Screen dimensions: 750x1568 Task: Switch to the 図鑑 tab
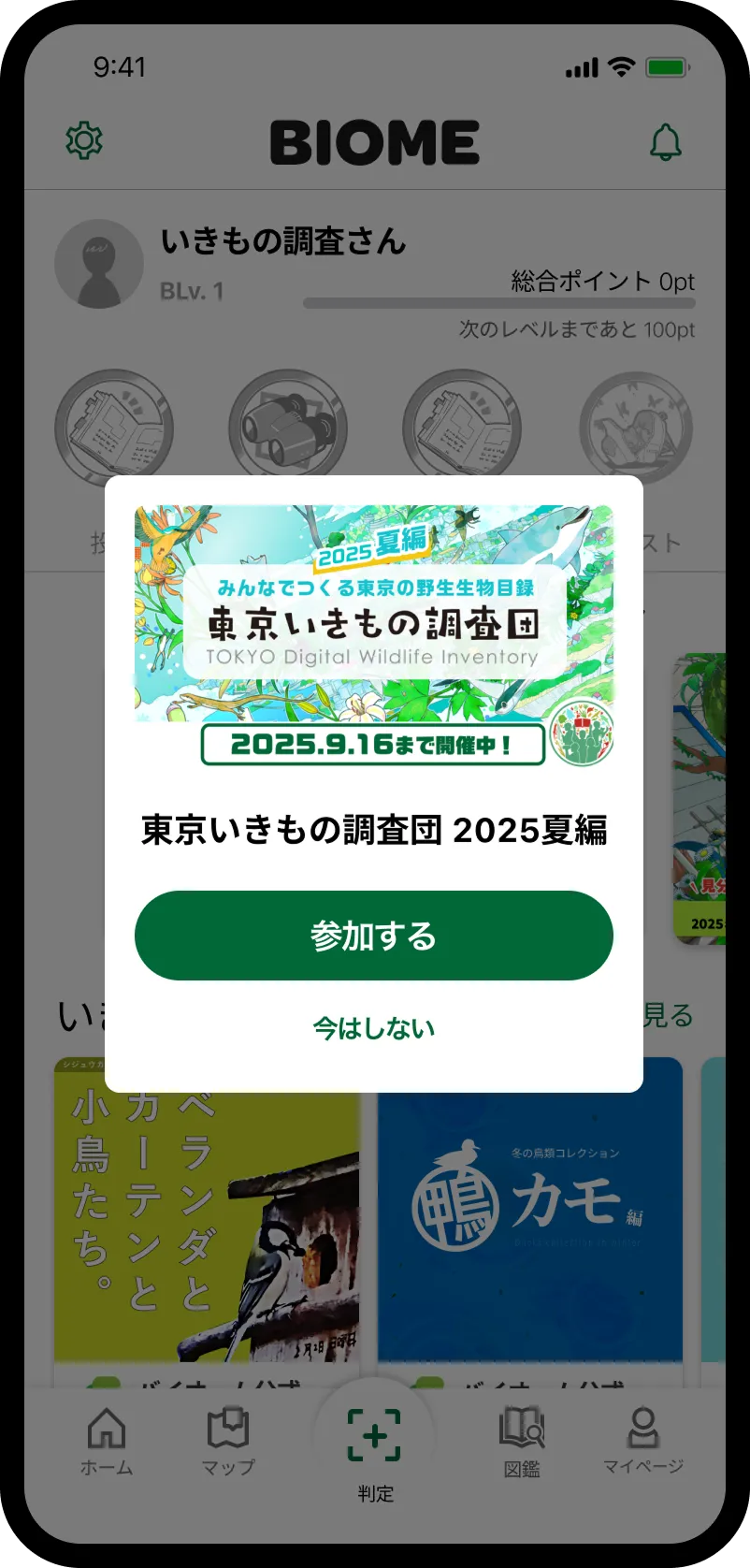[521, 1441]
